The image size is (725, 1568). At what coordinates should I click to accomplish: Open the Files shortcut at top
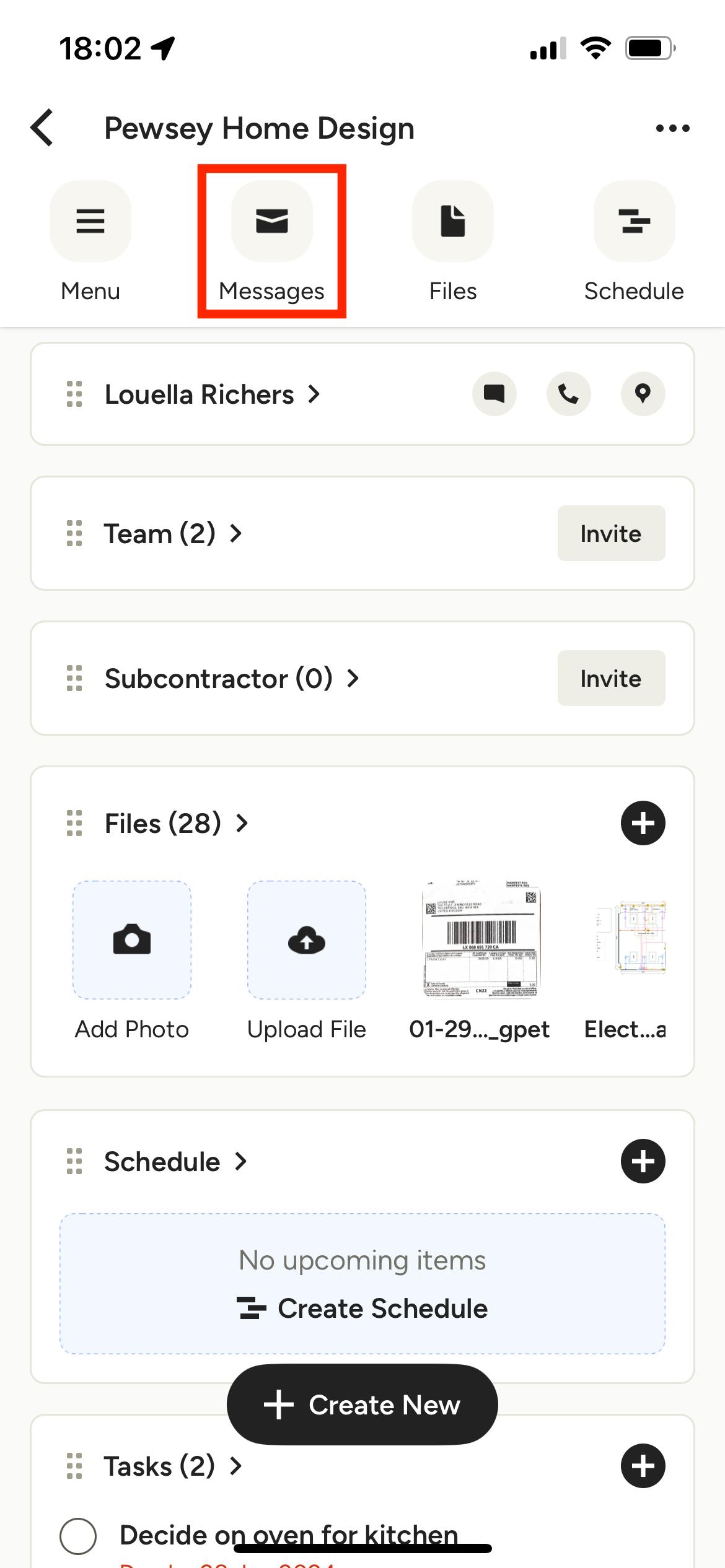(x=453, y=242)
